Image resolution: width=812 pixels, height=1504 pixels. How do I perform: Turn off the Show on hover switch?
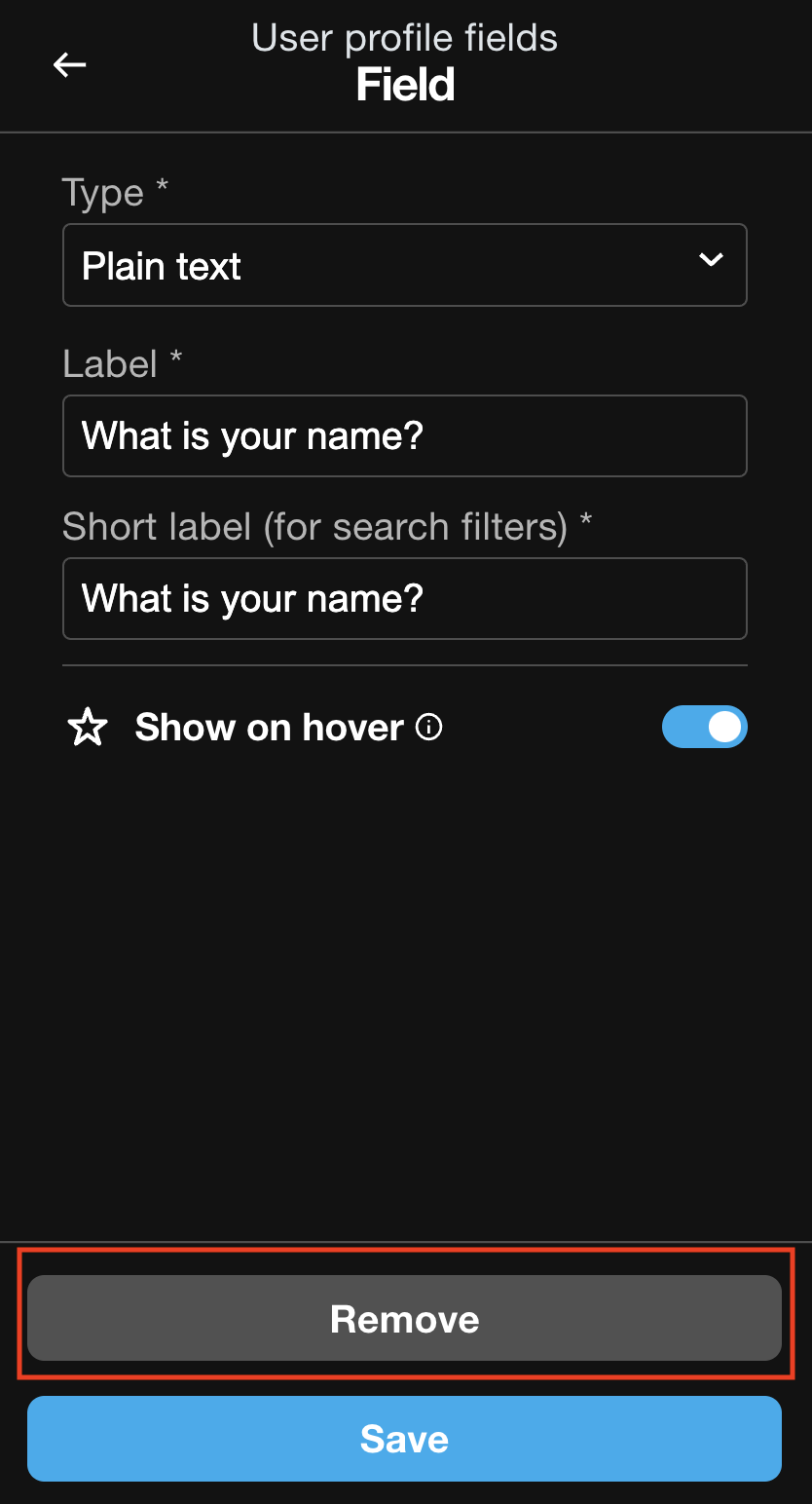click(704, 727)
